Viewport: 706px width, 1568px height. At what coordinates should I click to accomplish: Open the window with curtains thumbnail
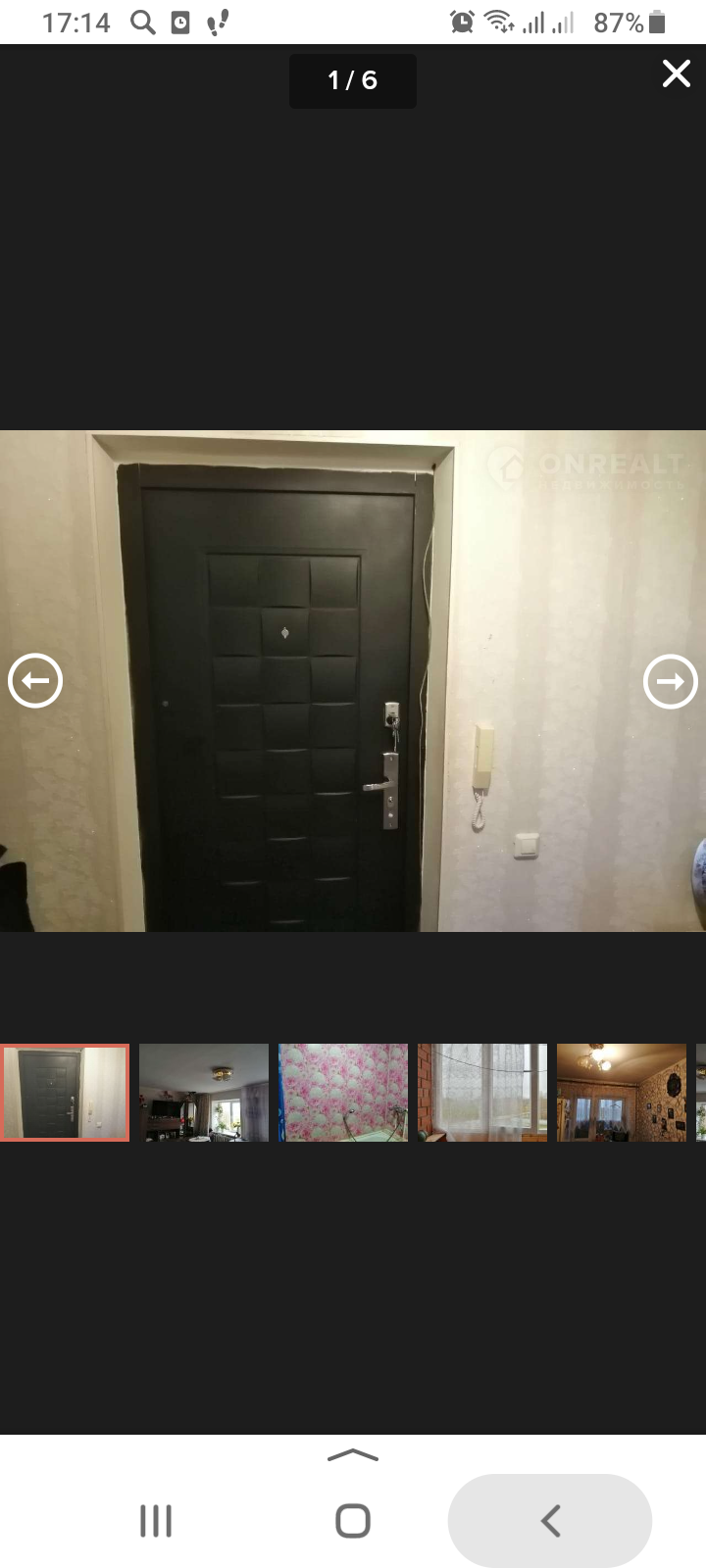(x=482, y=1093)
